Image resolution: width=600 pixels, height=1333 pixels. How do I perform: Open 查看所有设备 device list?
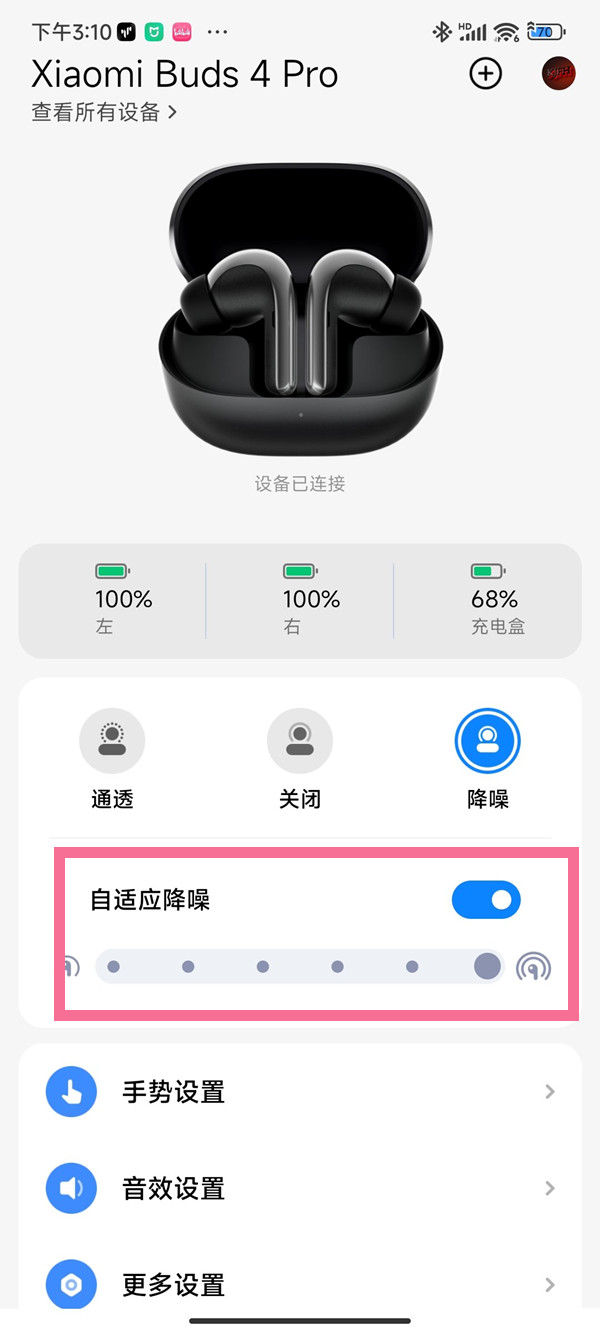(x=104, y=113)
